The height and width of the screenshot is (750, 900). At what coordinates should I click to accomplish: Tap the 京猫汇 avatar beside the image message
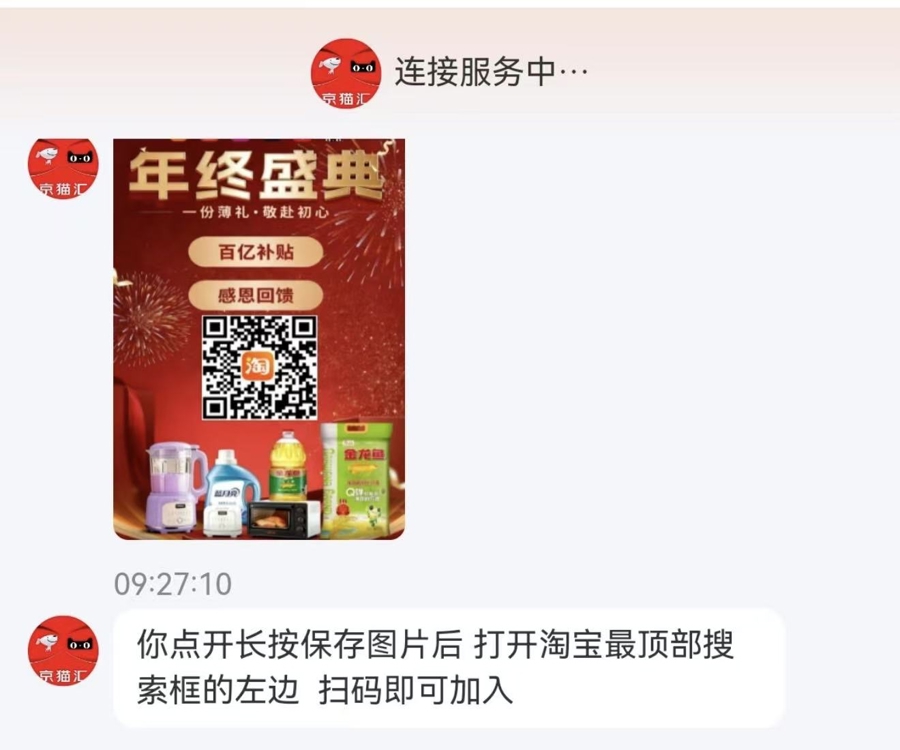[x=63, y=167]
